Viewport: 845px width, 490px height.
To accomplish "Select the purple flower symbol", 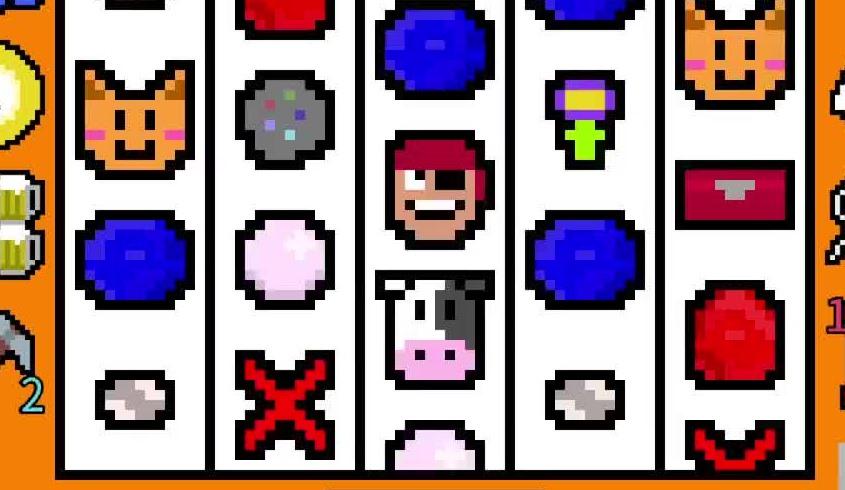I will [x=585, y=120].
